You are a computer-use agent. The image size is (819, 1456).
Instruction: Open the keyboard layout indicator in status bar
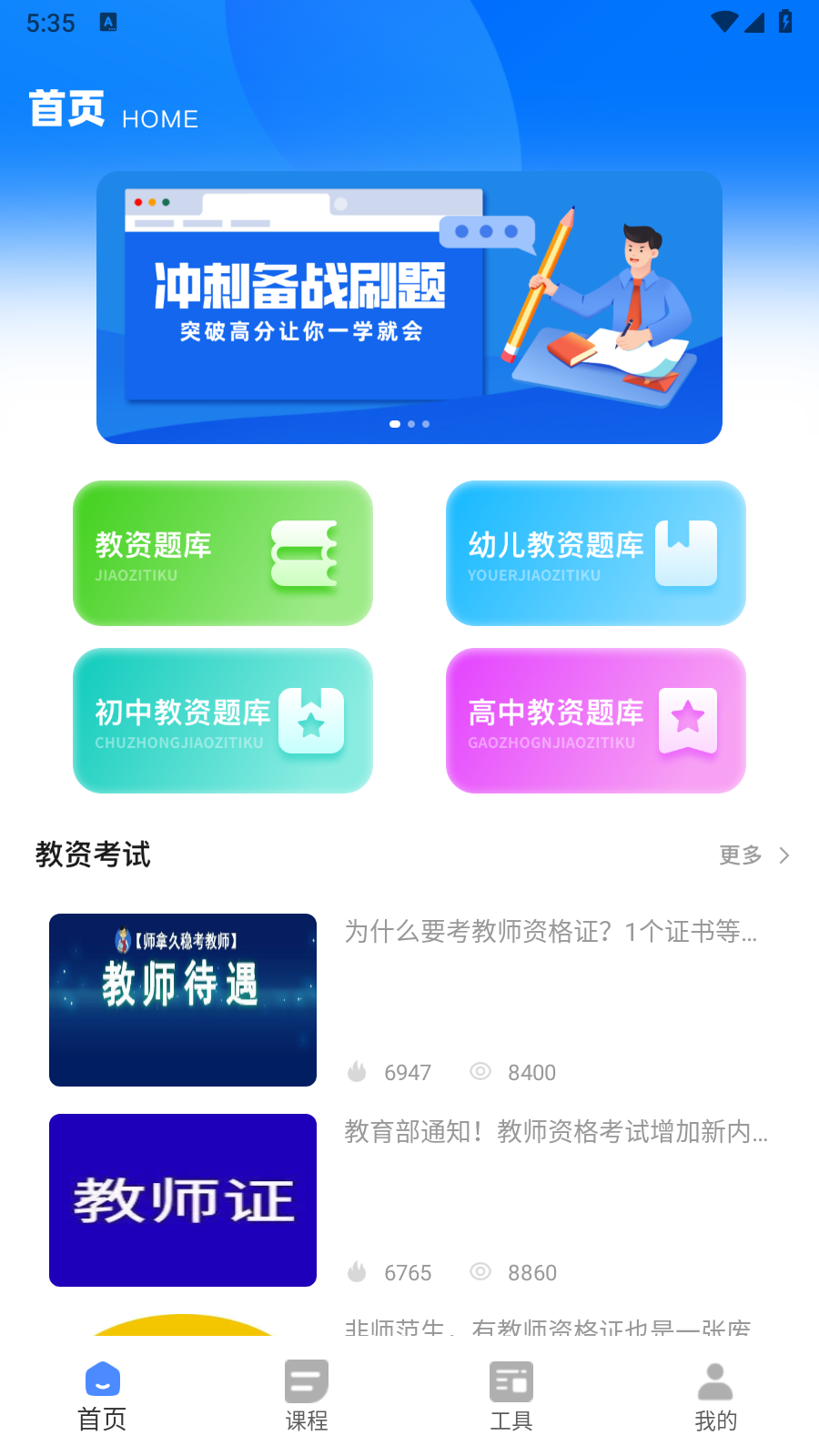tap(109, 23)
